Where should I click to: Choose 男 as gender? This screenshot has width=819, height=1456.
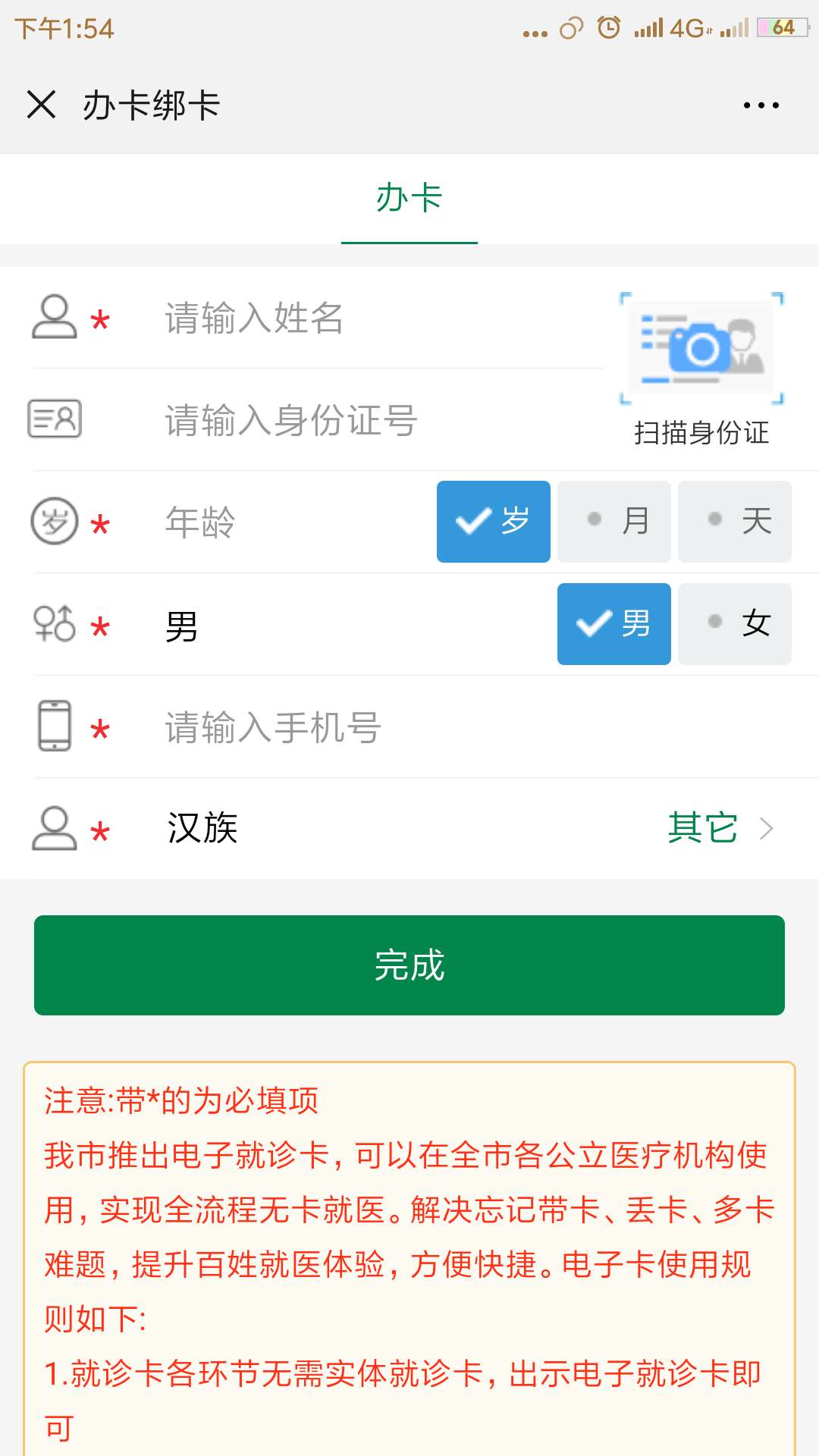613,624
